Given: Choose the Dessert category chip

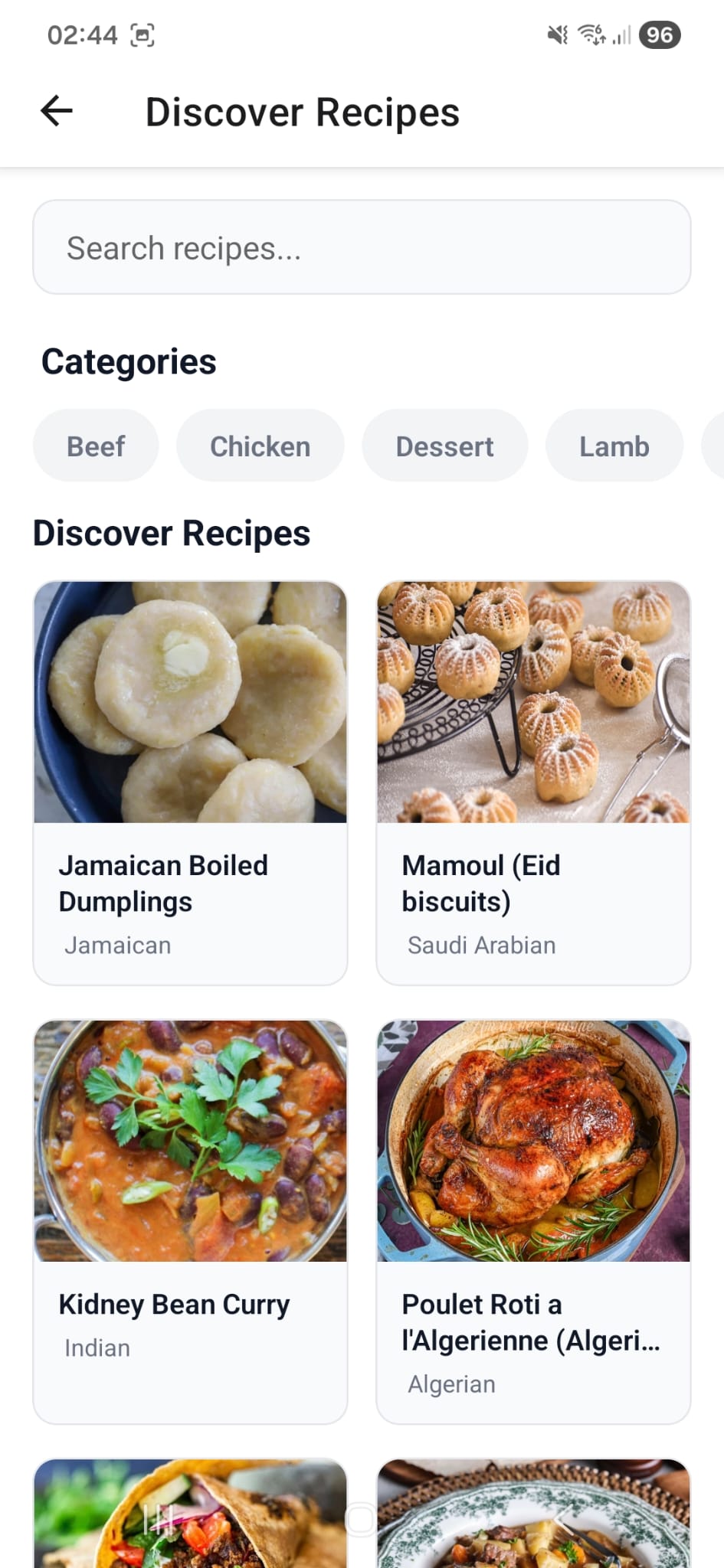Looking at the screenshot, I should [x=444, y=446].
